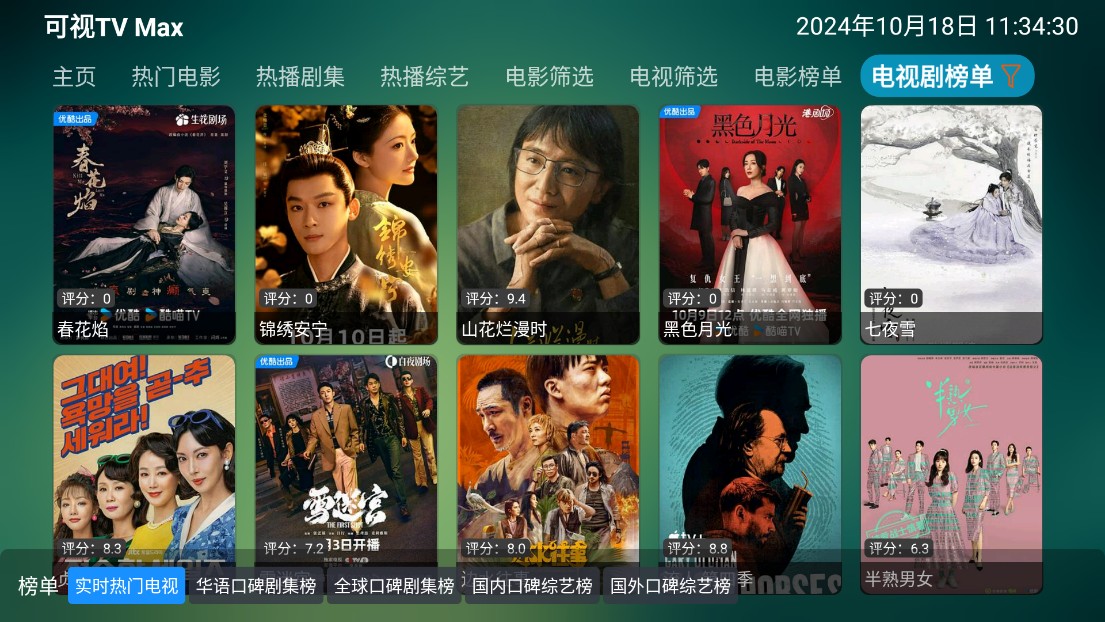Image resolution: width=1105 pixels, height=622 pixels.
Task: Open the 半熟男女 series card
Action: pyautogui.click(x=951, y=460)
